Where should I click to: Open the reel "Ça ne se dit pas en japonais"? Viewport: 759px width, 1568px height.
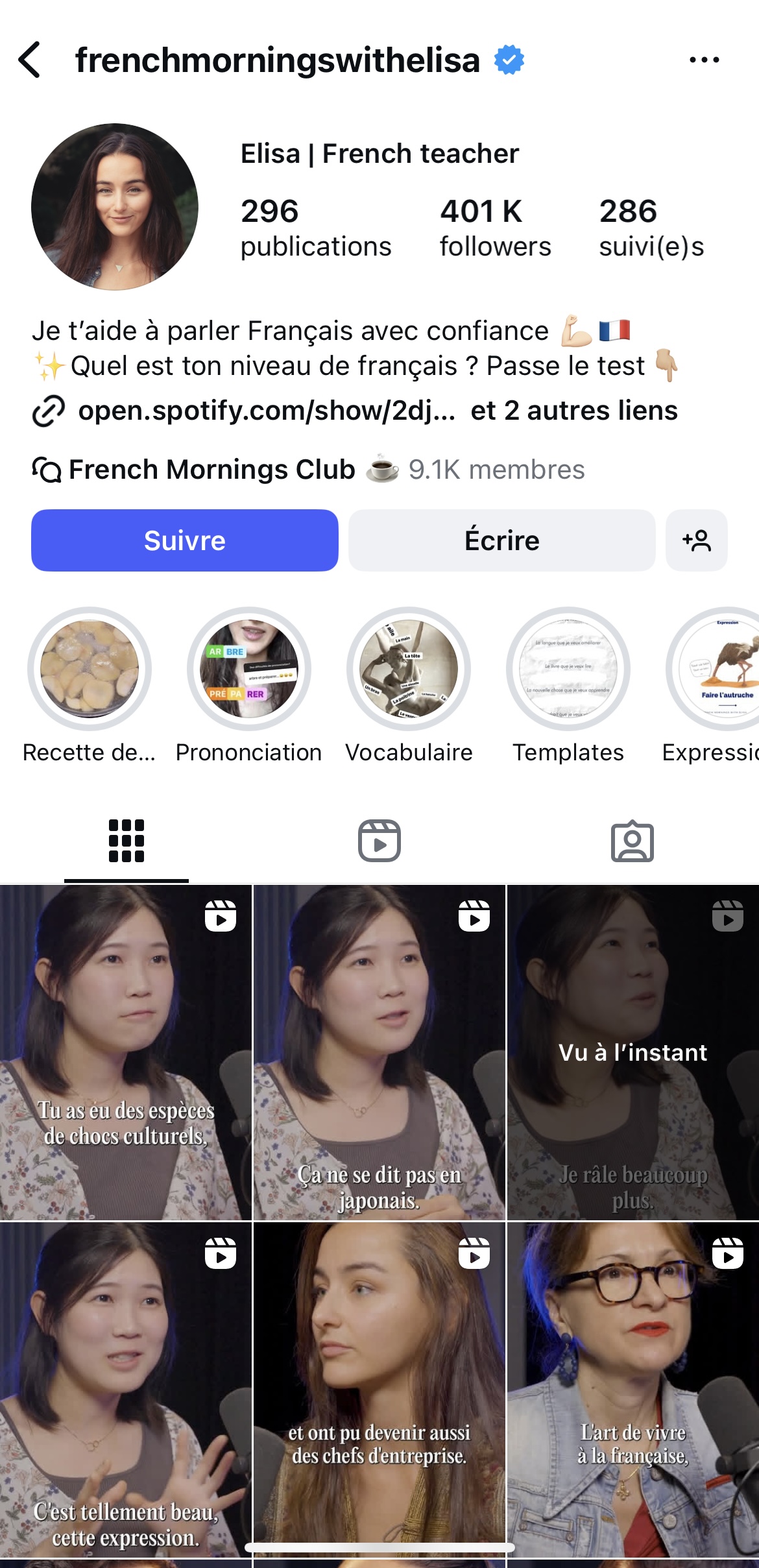pos(379,1052)
